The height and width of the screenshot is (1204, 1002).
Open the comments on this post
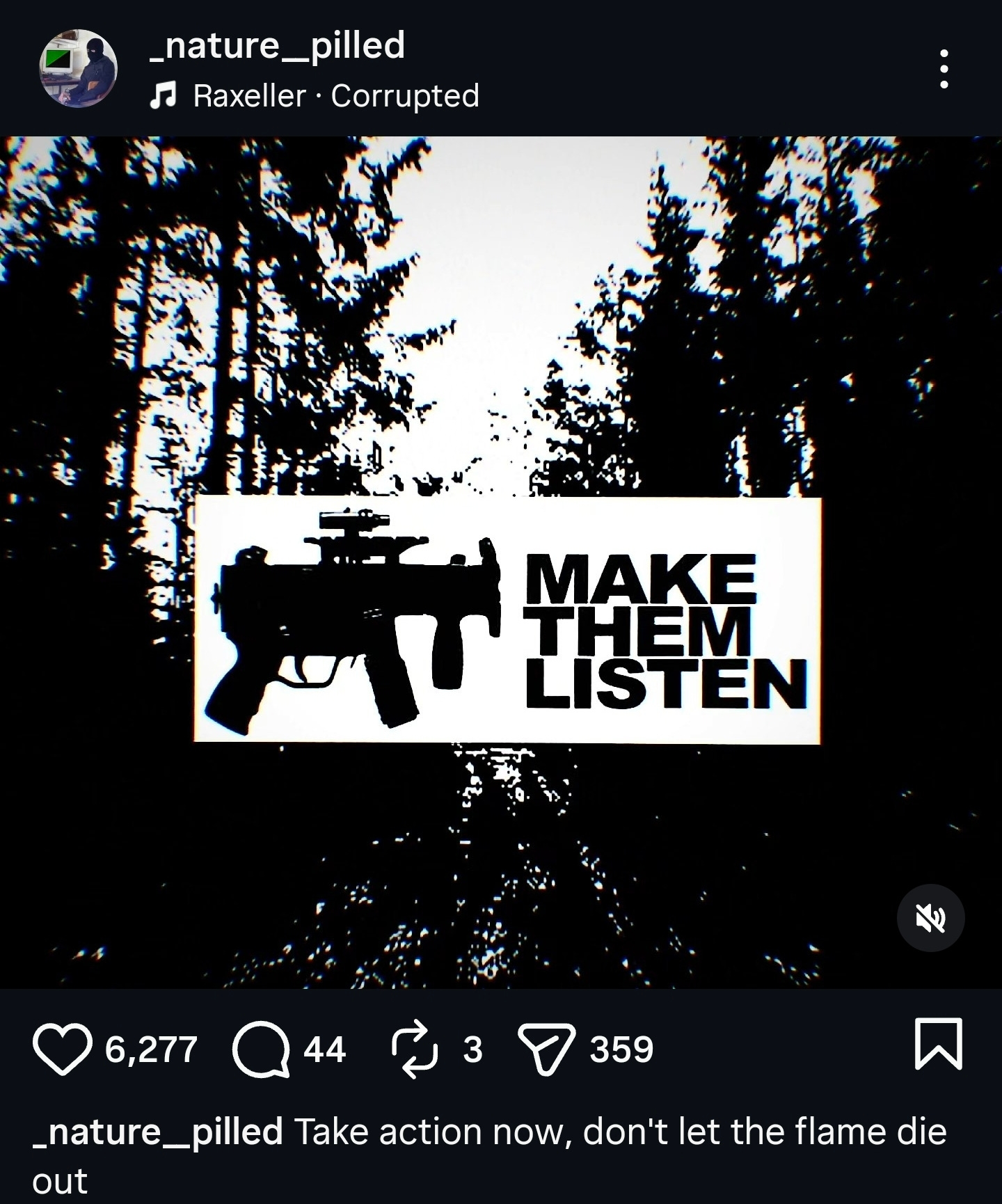click(261, 1048)
